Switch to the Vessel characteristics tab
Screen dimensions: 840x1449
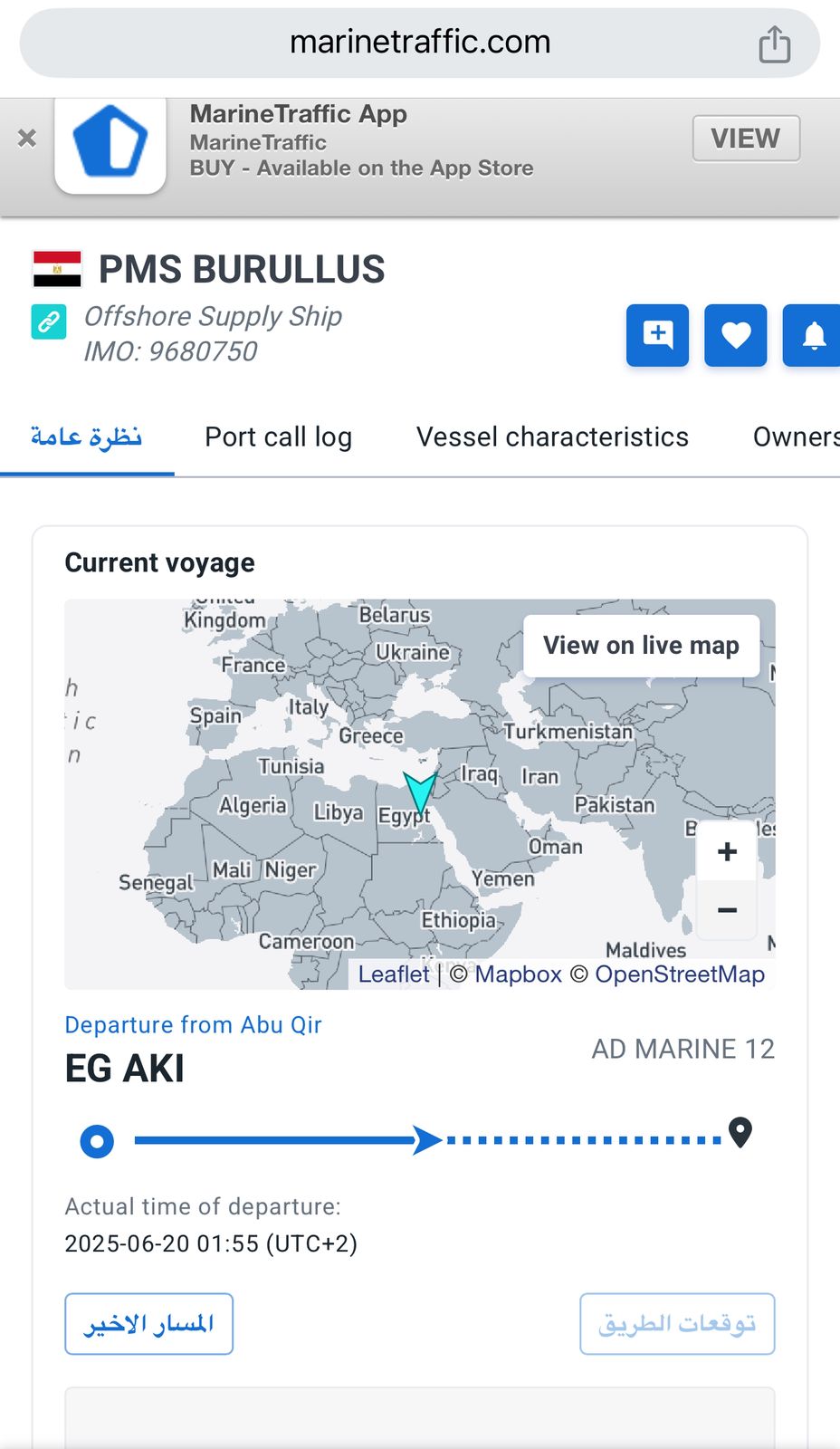552,437
